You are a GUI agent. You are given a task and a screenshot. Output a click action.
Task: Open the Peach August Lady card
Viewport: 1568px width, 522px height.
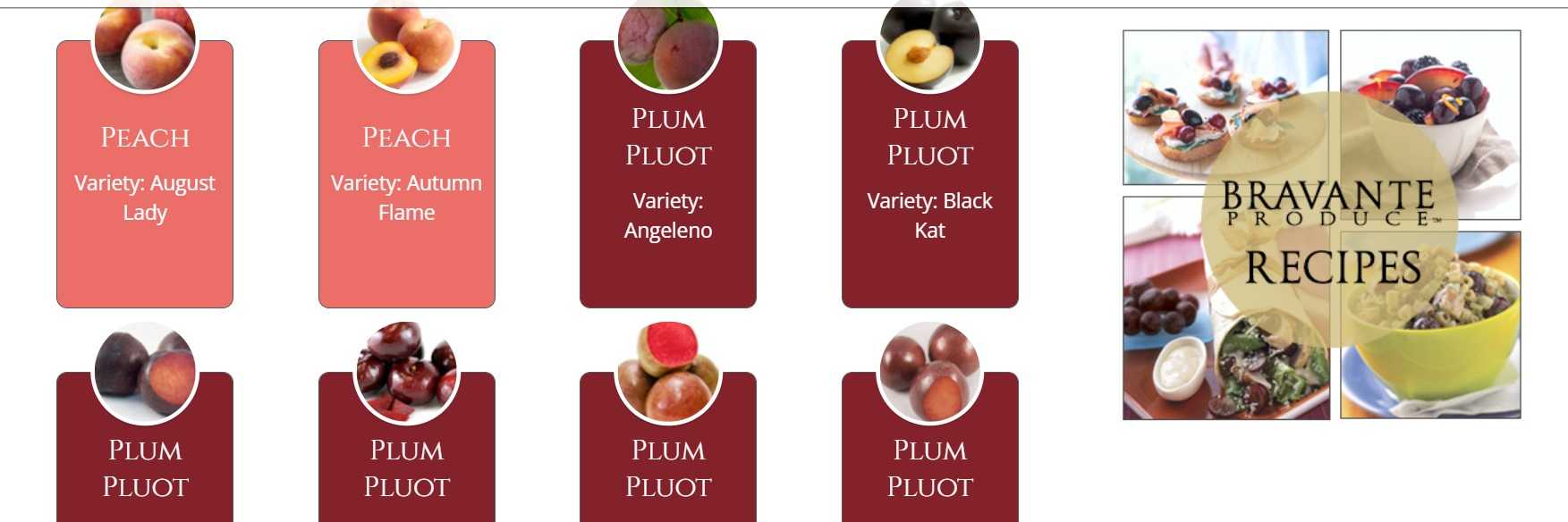(145, 179)
